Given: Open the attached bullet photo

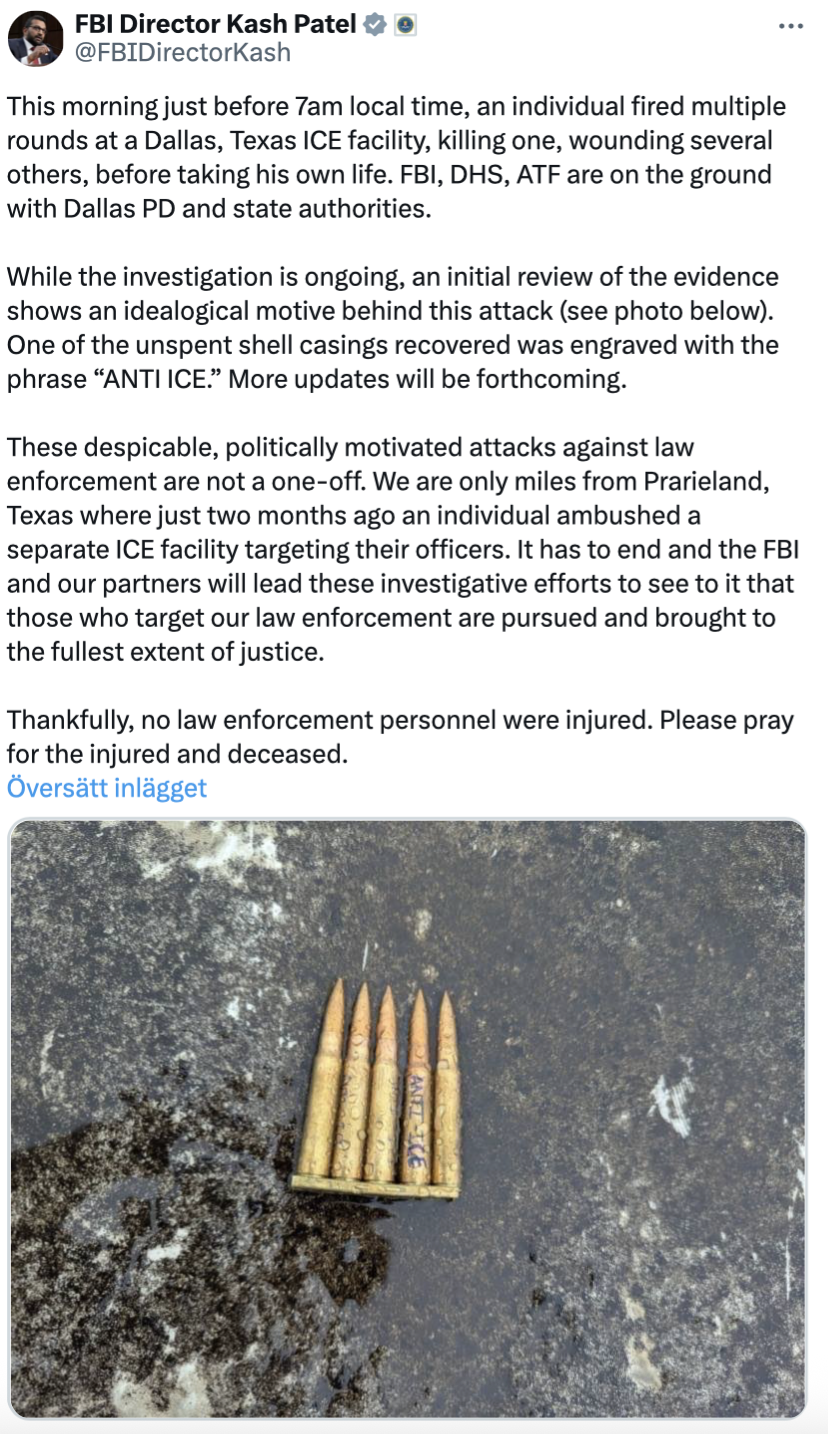Looking at the screenshot, I should [x=407, y=1117].
